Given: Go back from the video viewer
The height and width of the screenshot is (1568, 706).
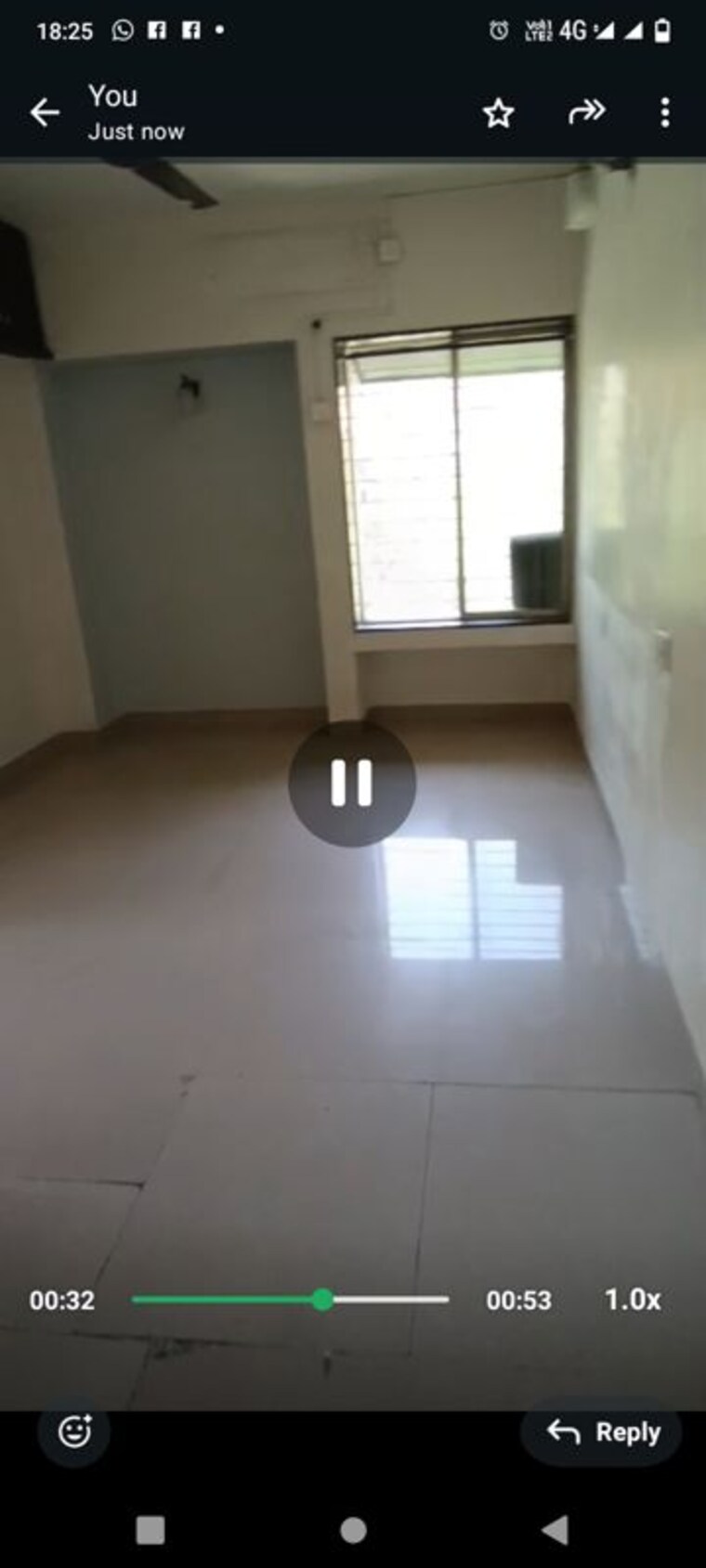Looking at the screenshot, I should (x=45, y=113).
